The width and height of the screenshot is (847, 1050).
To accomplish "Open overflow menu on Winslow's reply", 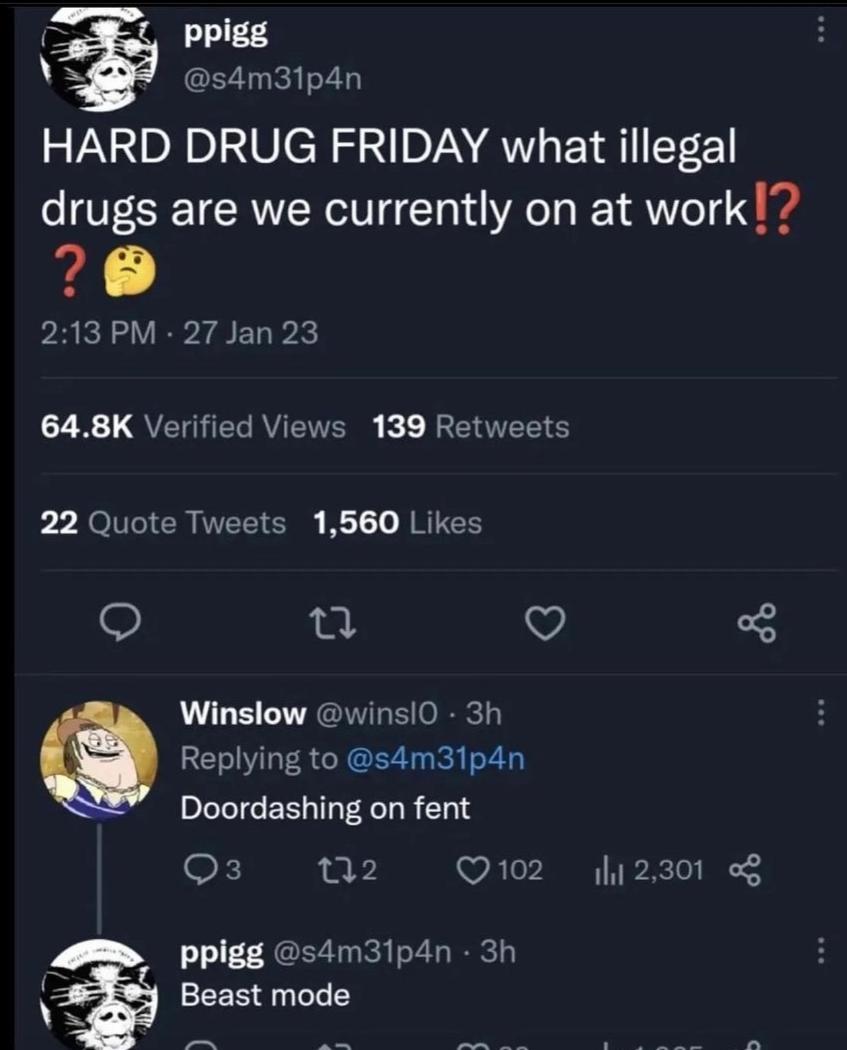I will pyautogui.click(x=821, y=713).
